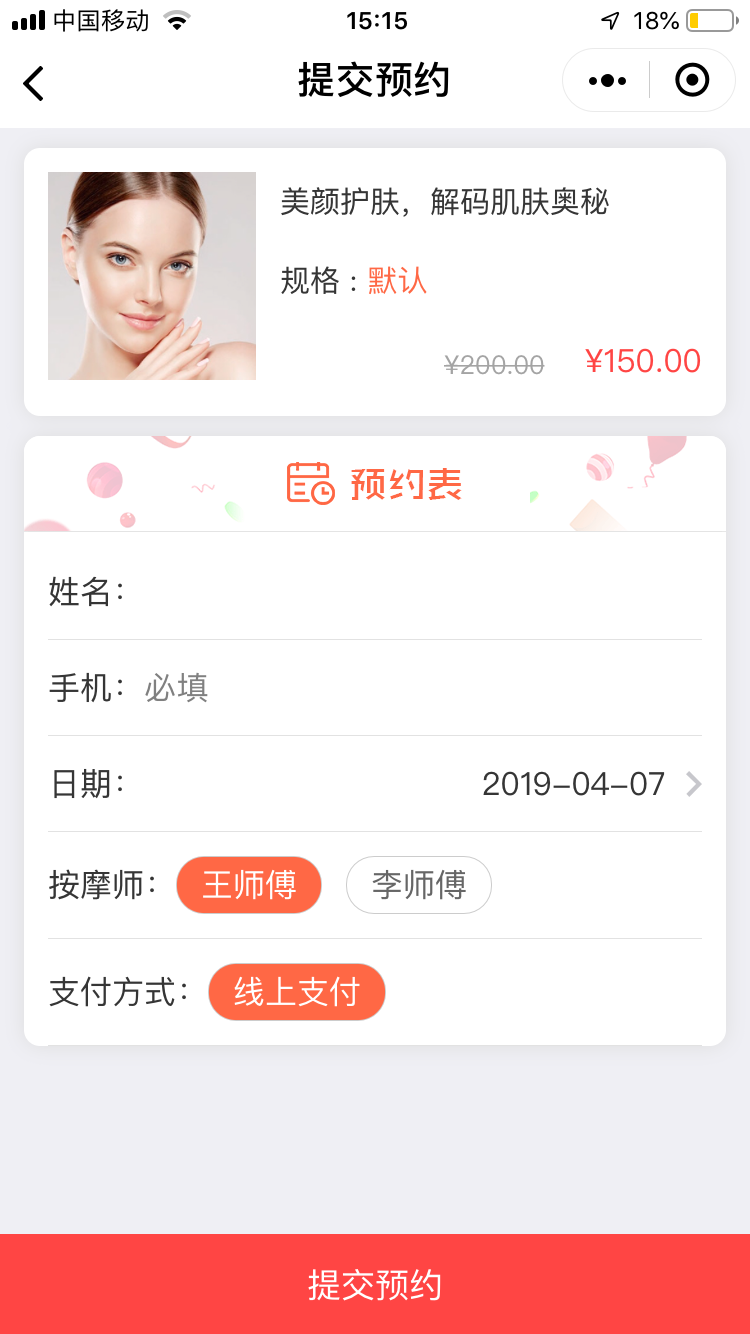Choose 李师傅 as the masseur
The image size is (750, 1334).
coord(418,885)
